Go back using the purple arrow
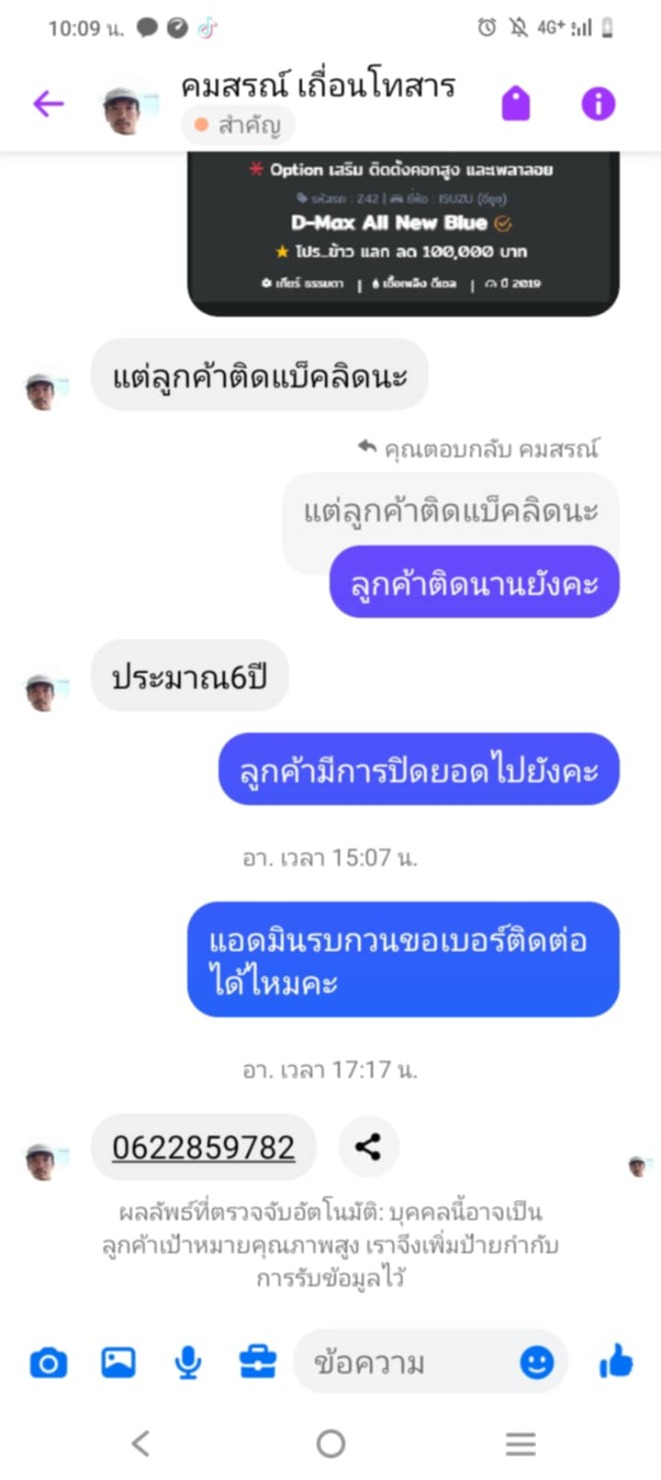Image resolution: width=661 pixels, height=1480 pixels. [x=48, y=104]
